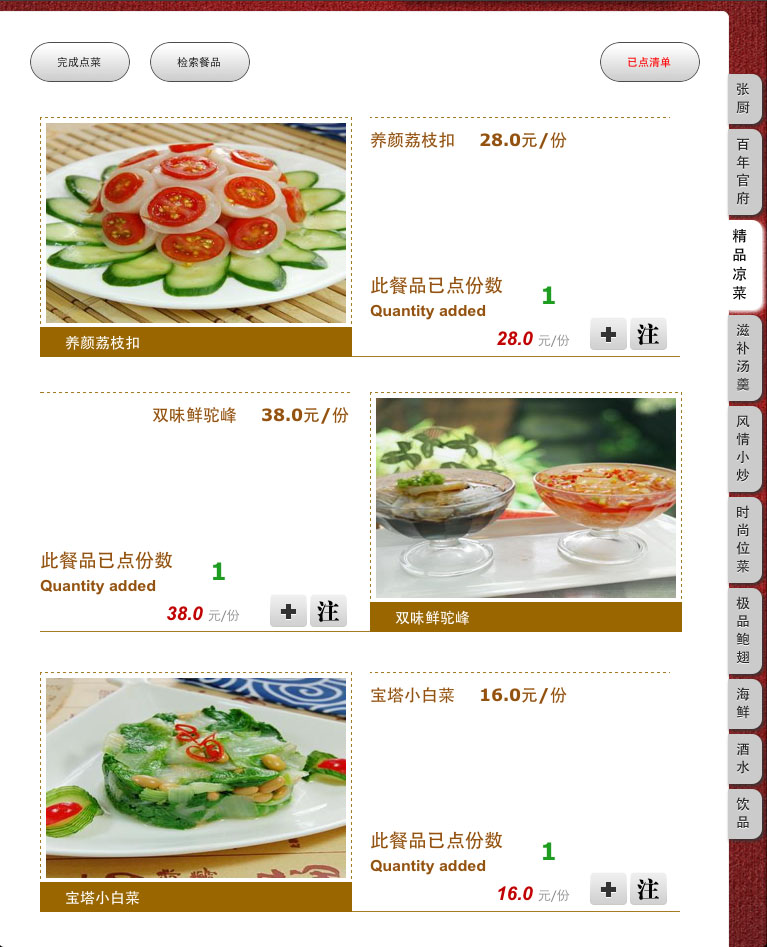Add a note to 养颜荔枝扣

pyautogui.click(x=648, y=334)
